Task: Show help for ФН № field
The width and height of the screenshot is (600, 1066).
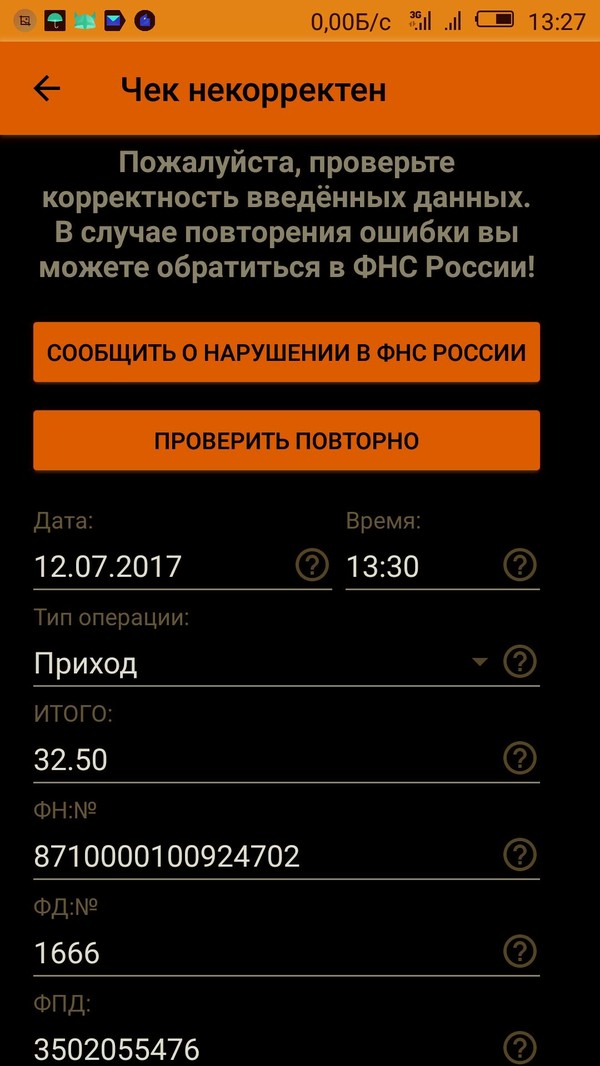Action: [x=519, y=855]
